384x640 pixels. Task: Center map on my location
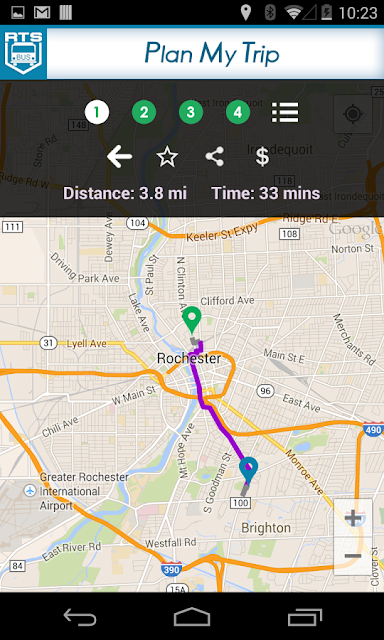click(353, 114)
